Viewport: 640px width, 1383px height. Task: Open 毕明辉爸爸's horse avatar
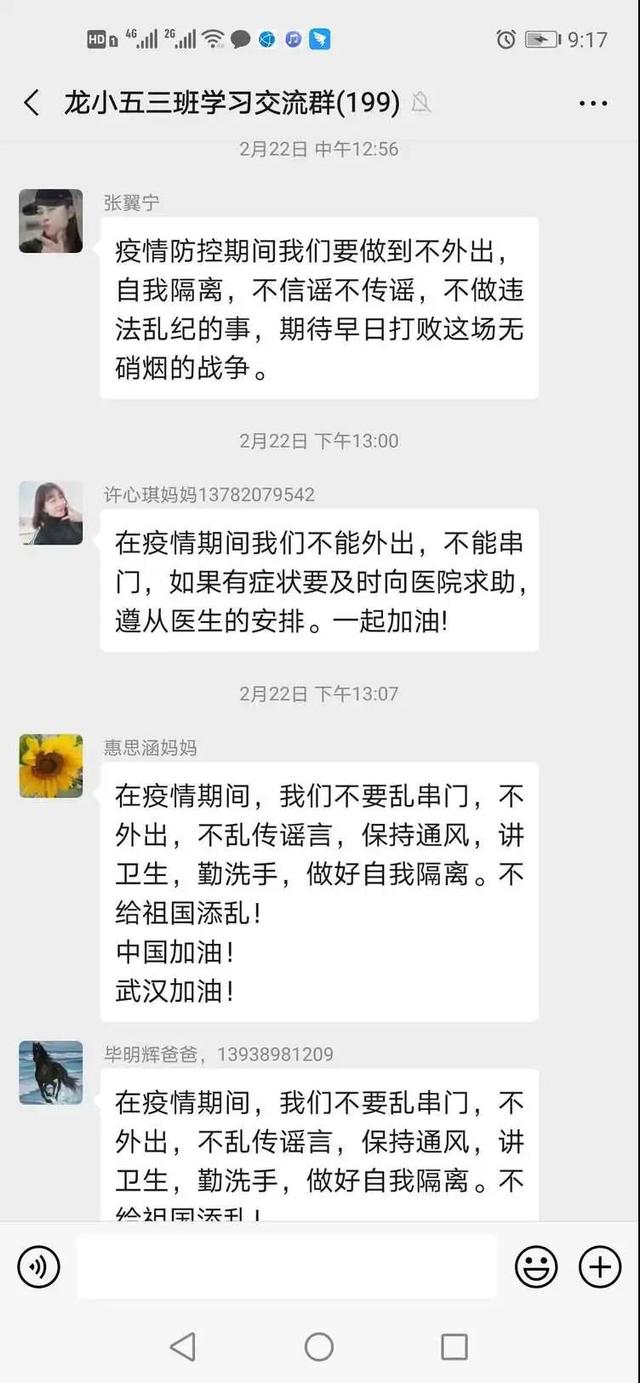(51, 1072)
